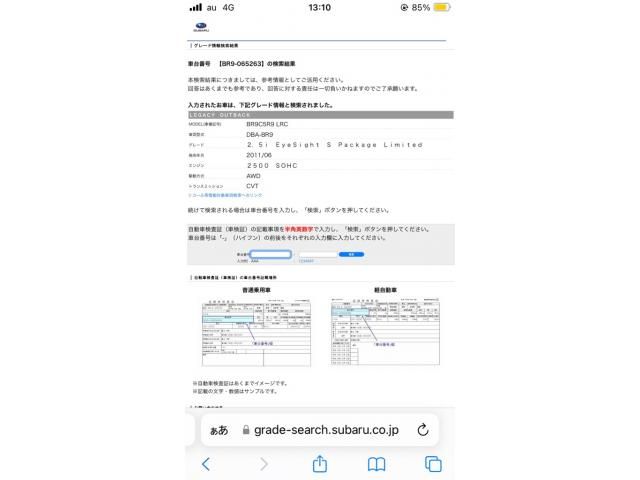Tap the blue search button

[351, 254]
